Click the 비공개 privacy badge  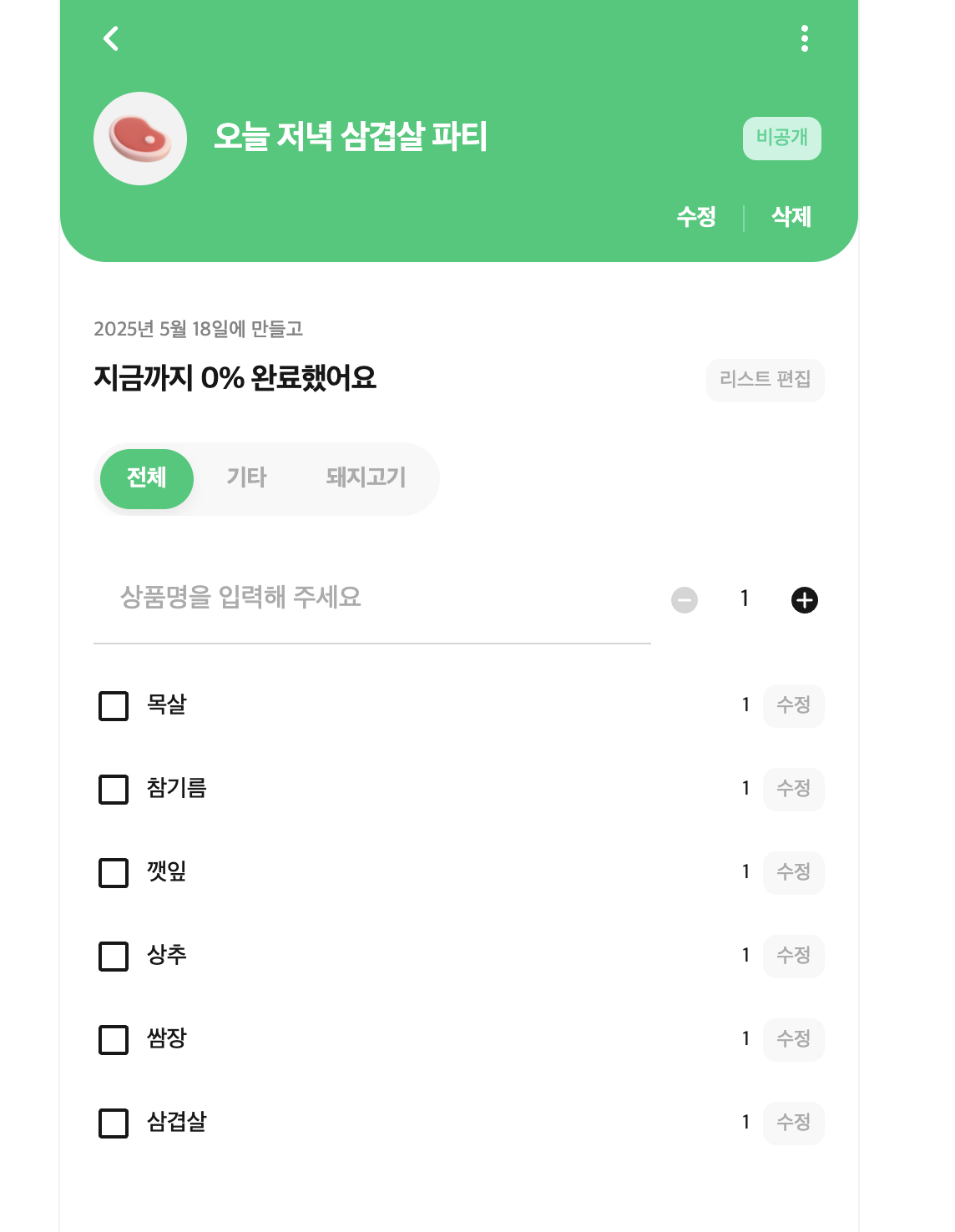tap(781, 139)
